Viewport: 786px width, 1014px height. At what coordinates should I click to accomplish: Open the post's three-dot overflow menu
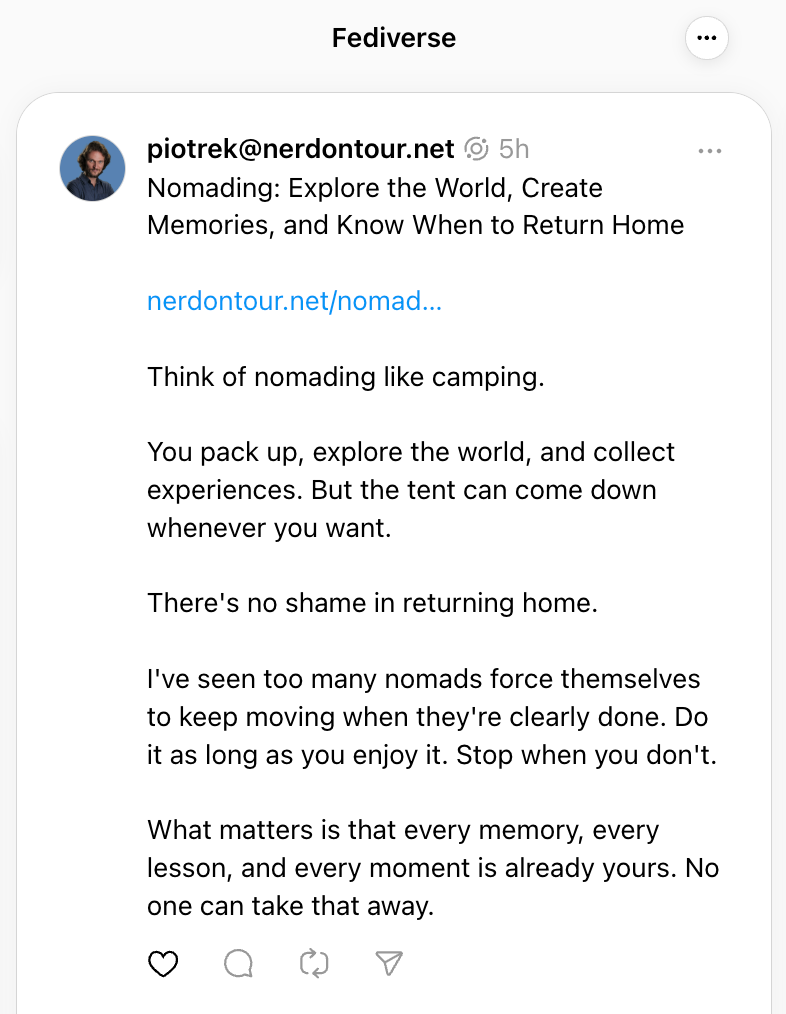point(709,151)
